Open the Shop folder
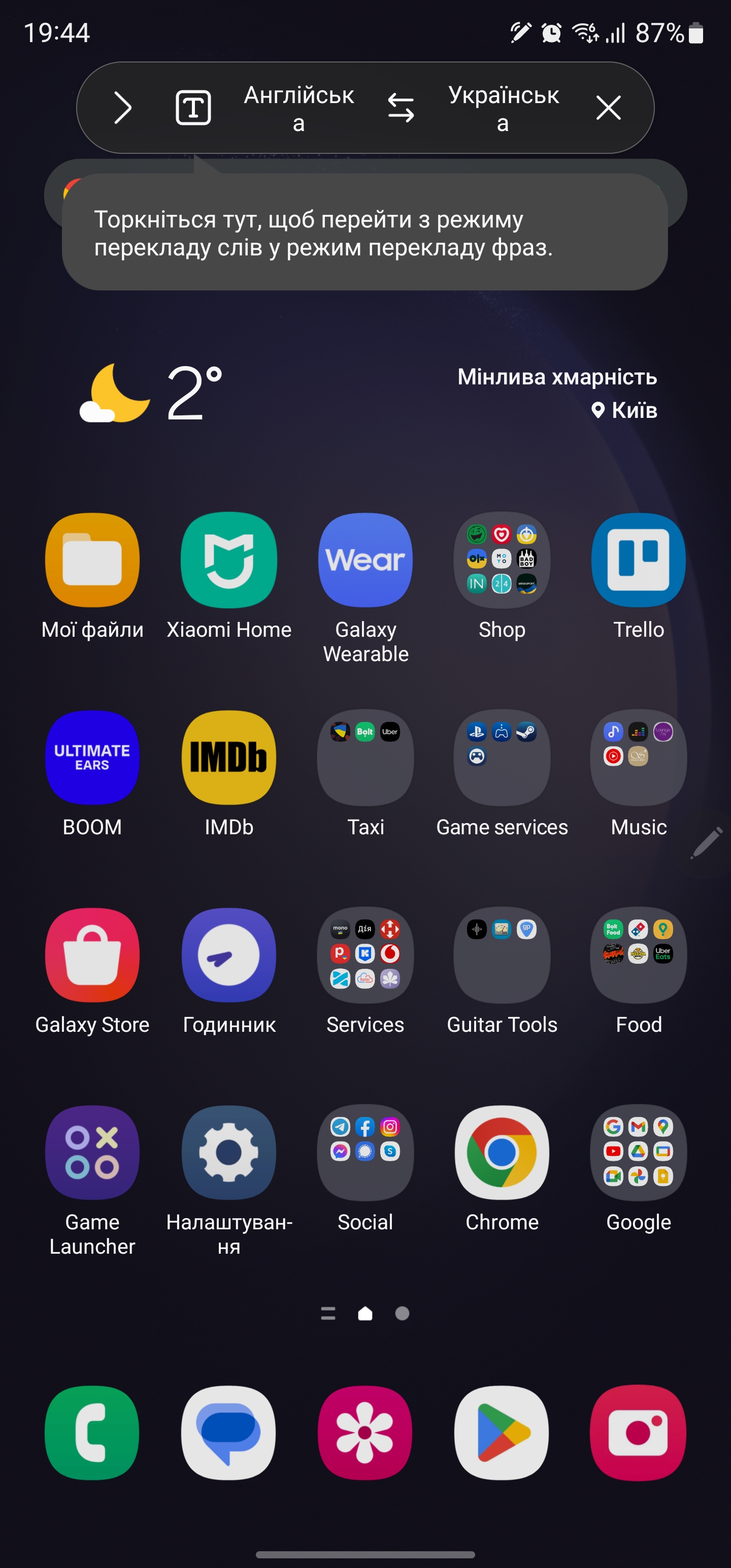 tap(502, 561)
